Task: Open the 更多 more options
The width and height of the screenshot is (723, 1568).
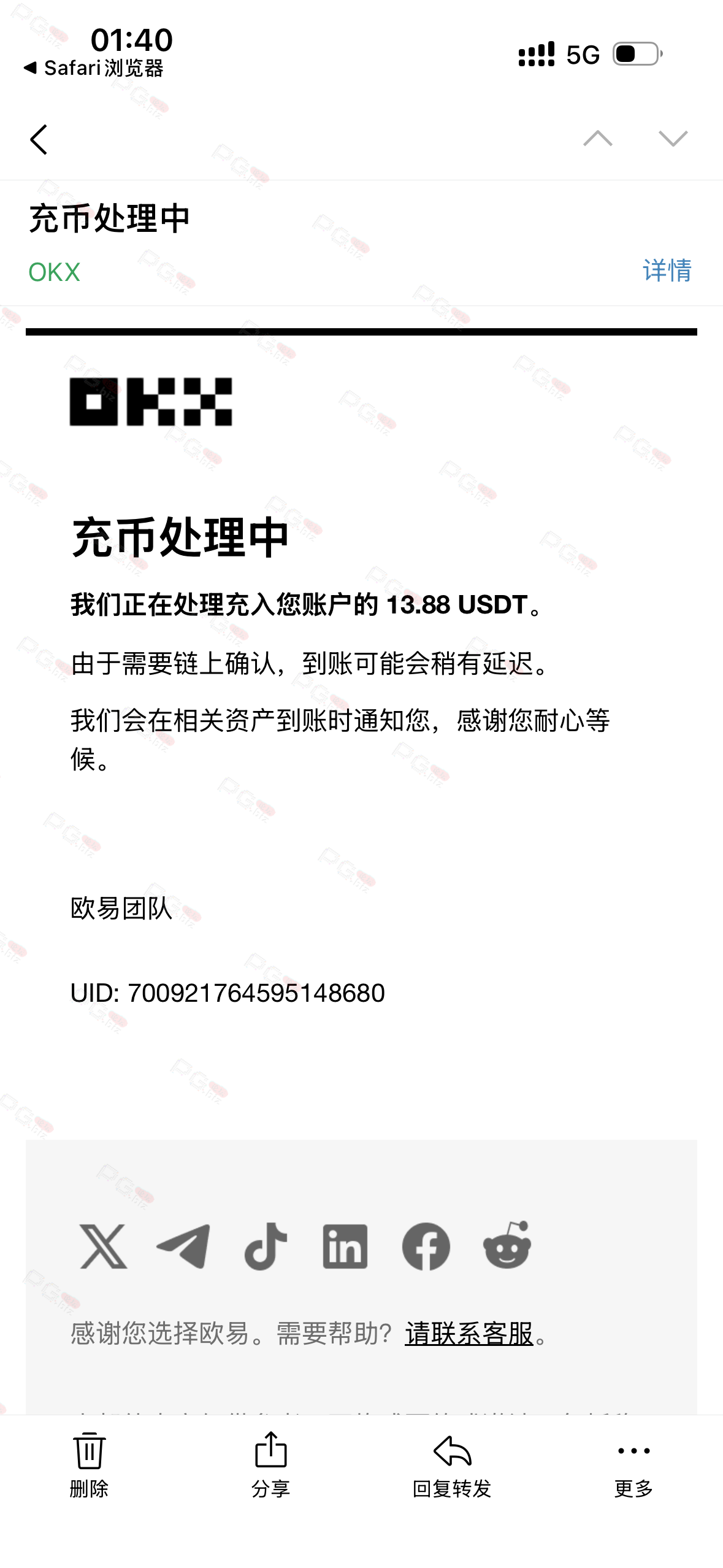Action: 633,1464
